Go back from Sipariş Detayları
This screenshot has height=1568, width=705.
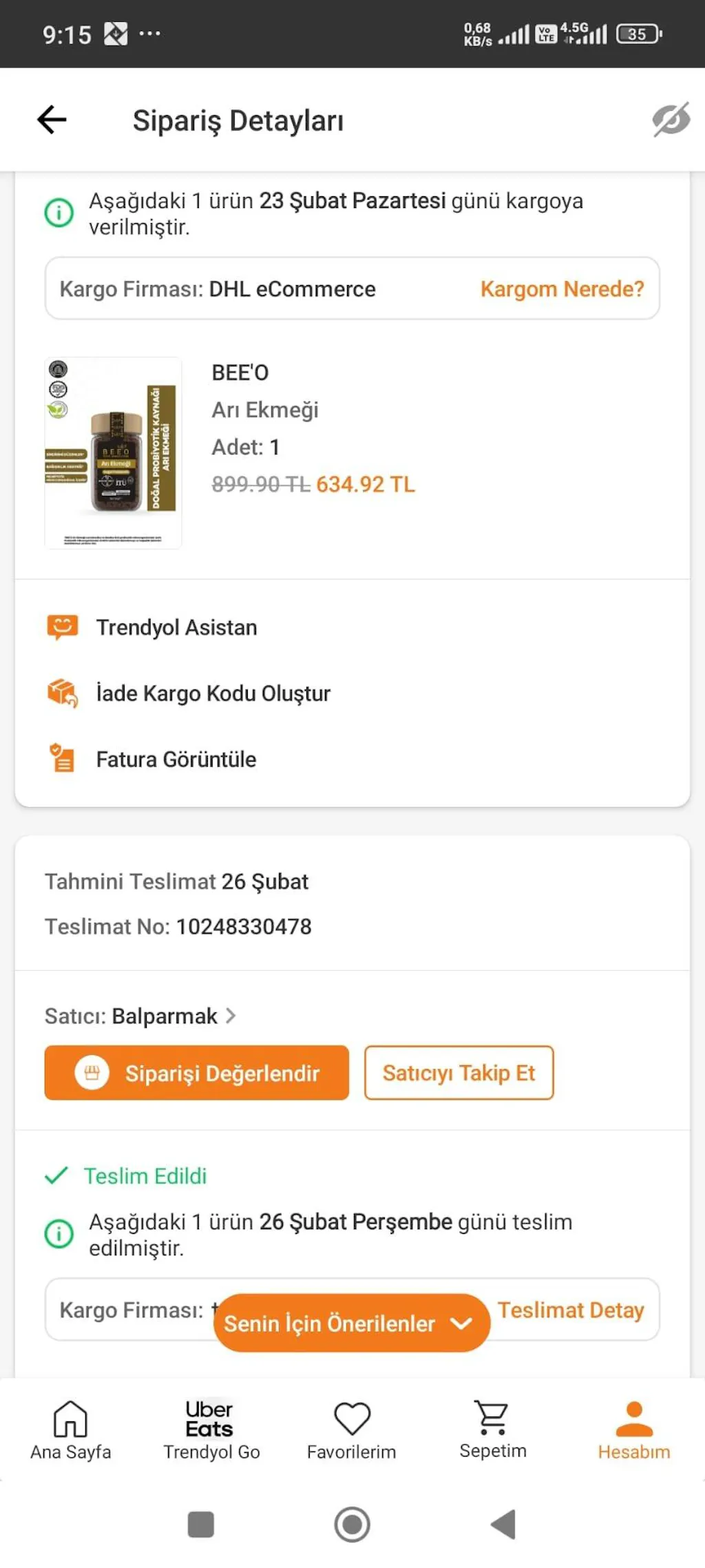click(52, 120)
